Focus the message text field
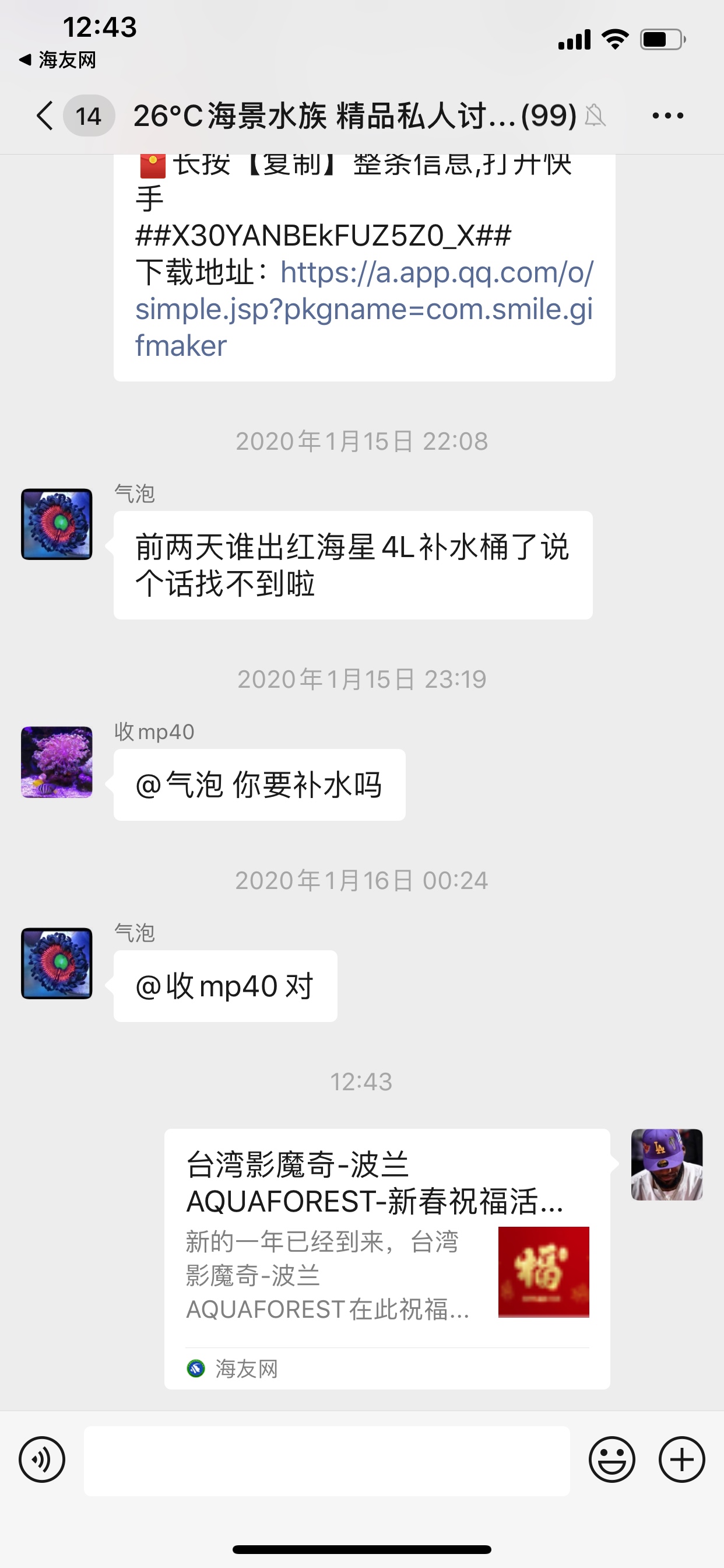This screenshot has height=1568, width=724. (326, 1460)
